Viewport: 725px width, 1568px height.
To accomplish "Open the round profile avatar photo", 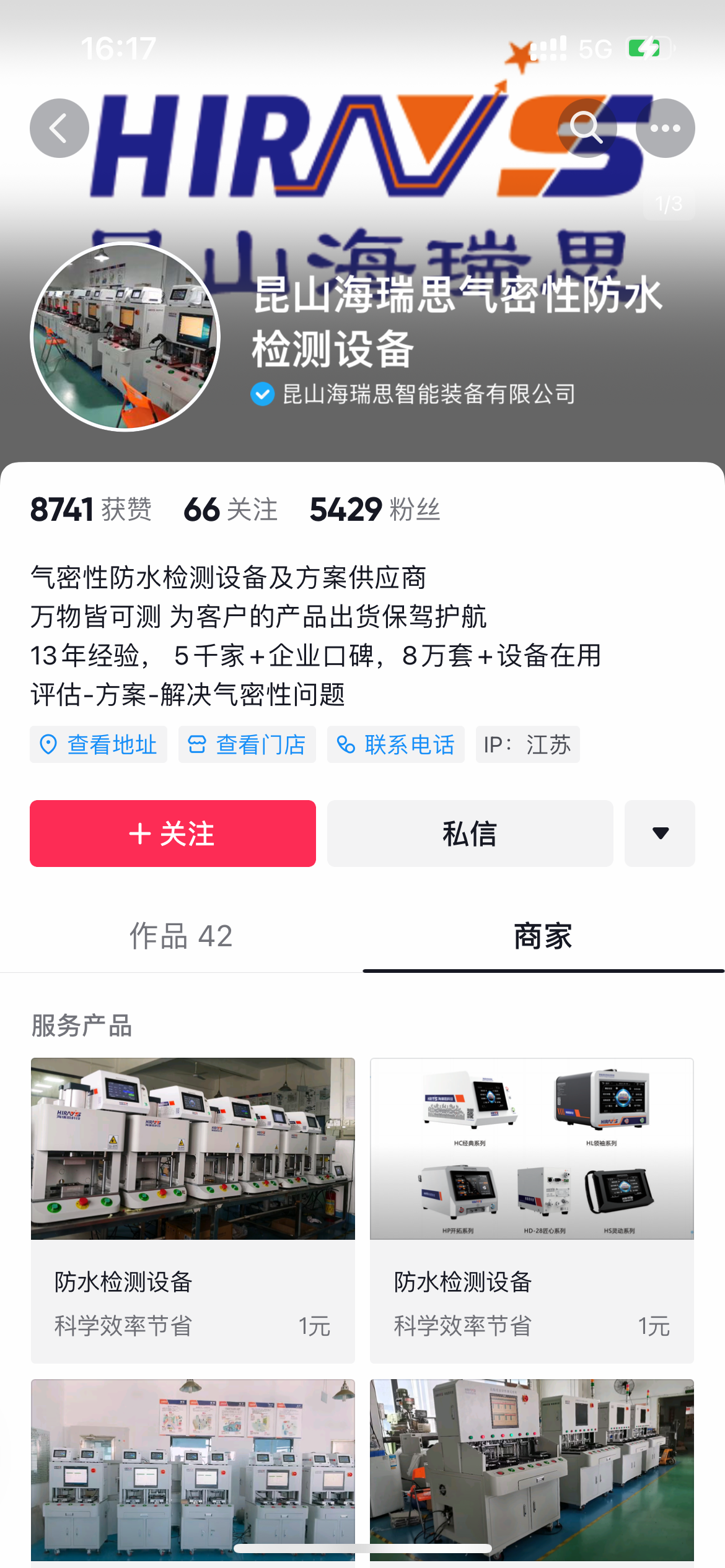I will 125,336.
